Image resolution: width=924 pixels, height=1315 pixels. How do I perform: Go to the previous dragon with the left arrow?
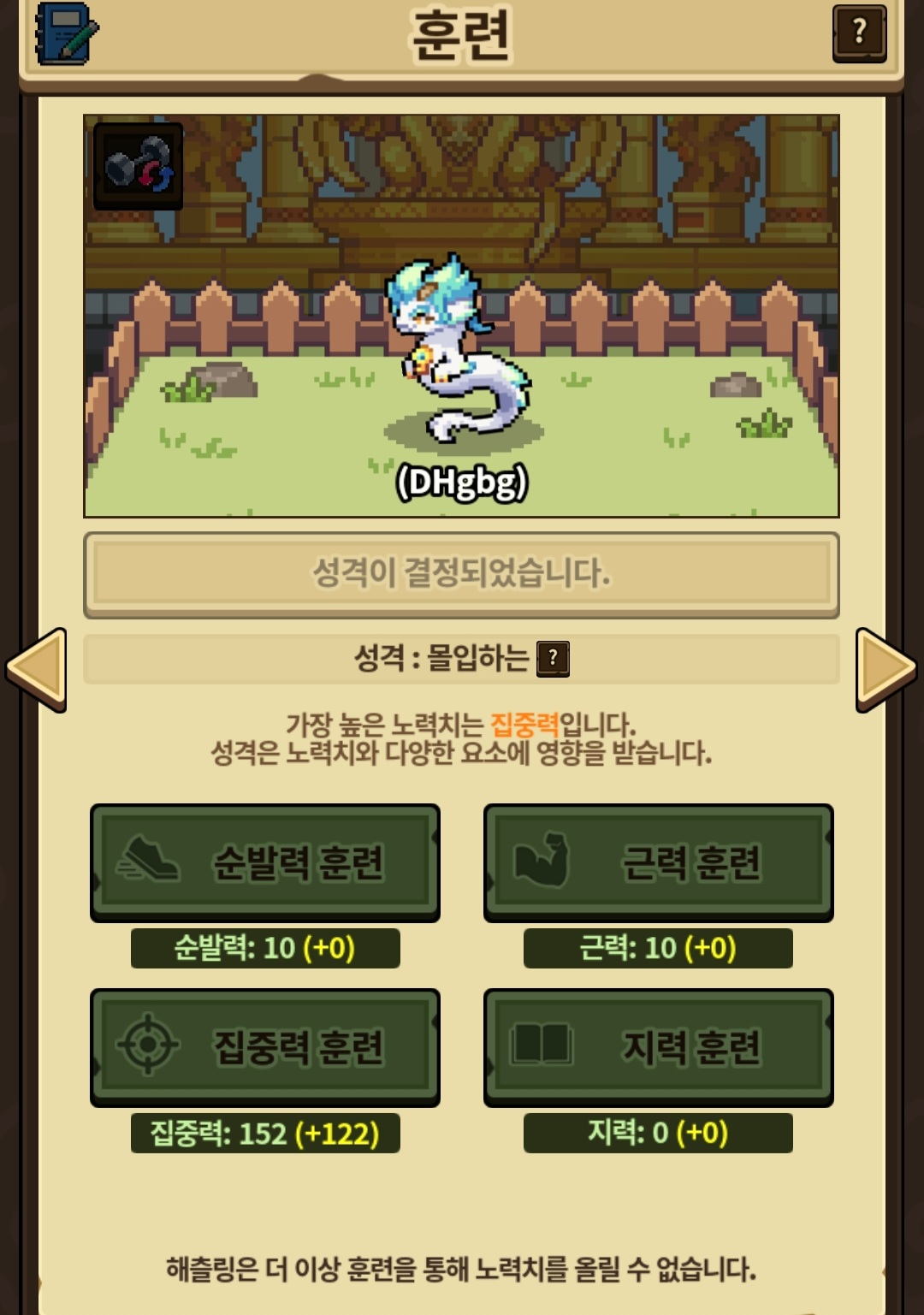coord(36,670)
